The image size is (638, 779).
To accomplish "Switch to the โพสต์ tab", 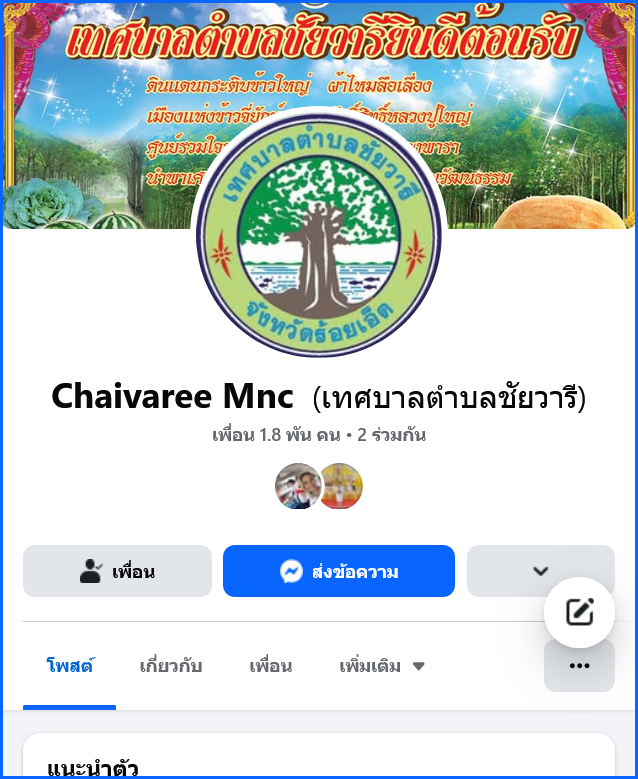I will 70,666.
